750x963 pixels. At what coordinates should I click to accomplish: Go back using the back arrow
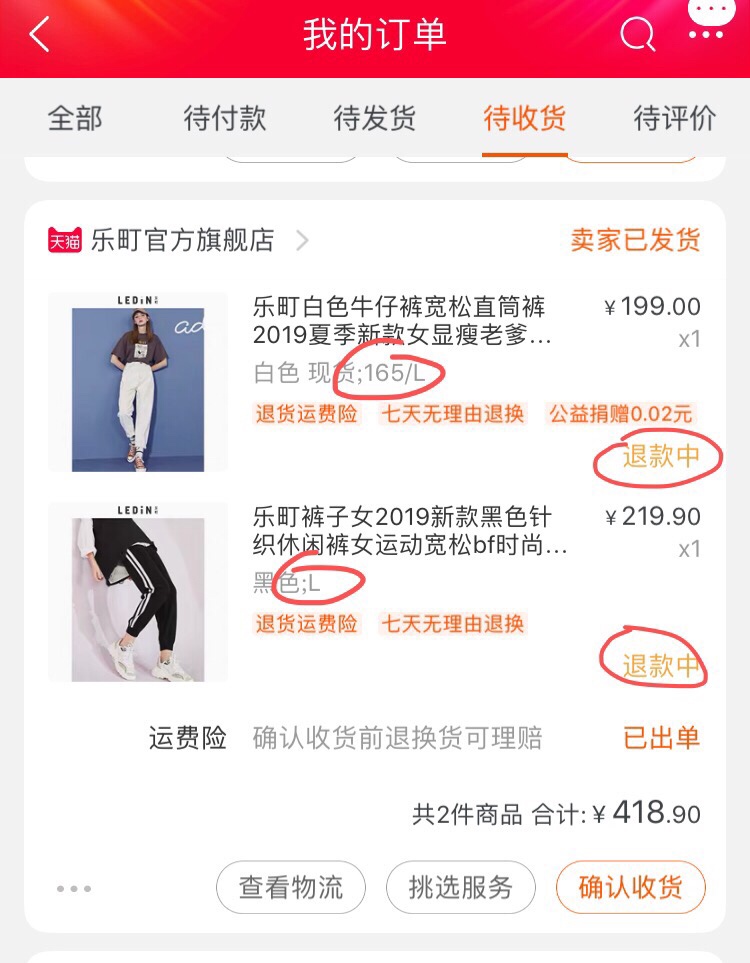coord(39,35)
